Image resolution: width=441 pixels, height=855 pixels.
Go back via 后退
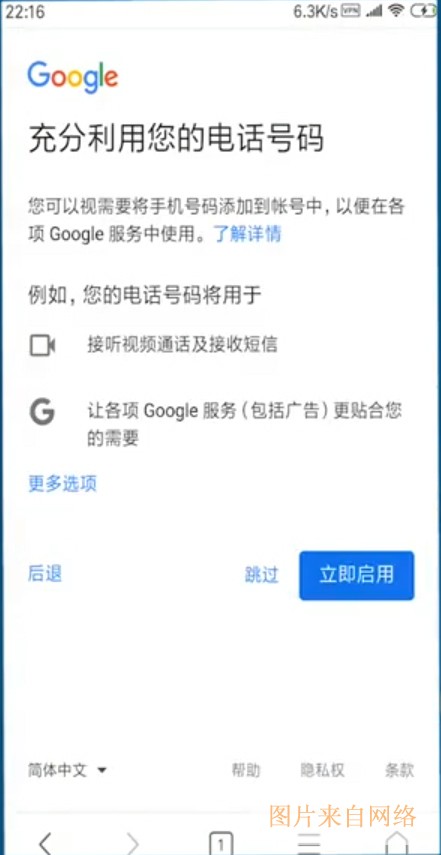tap(45, 574)
